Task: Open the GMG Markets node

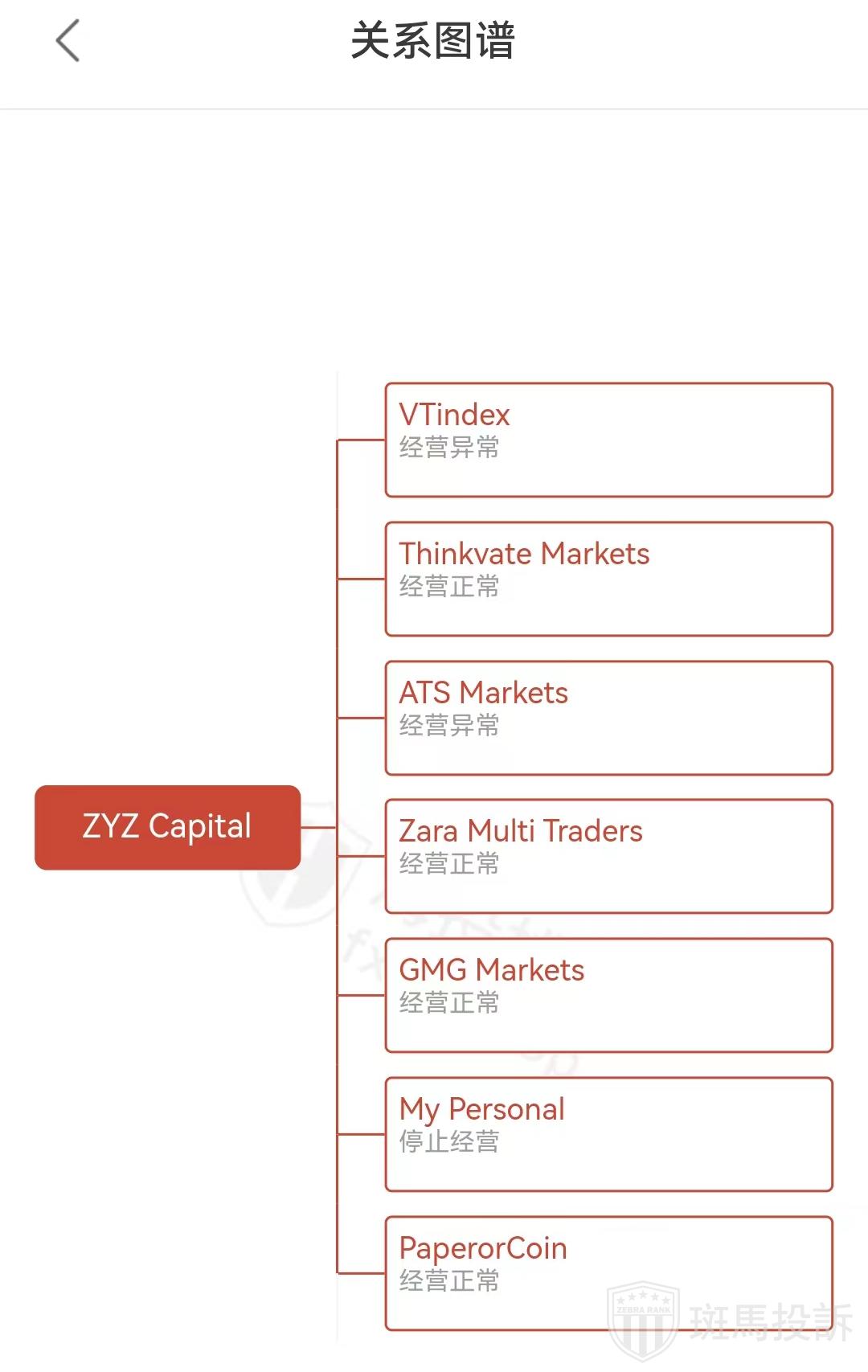Action: click(608, 995)
